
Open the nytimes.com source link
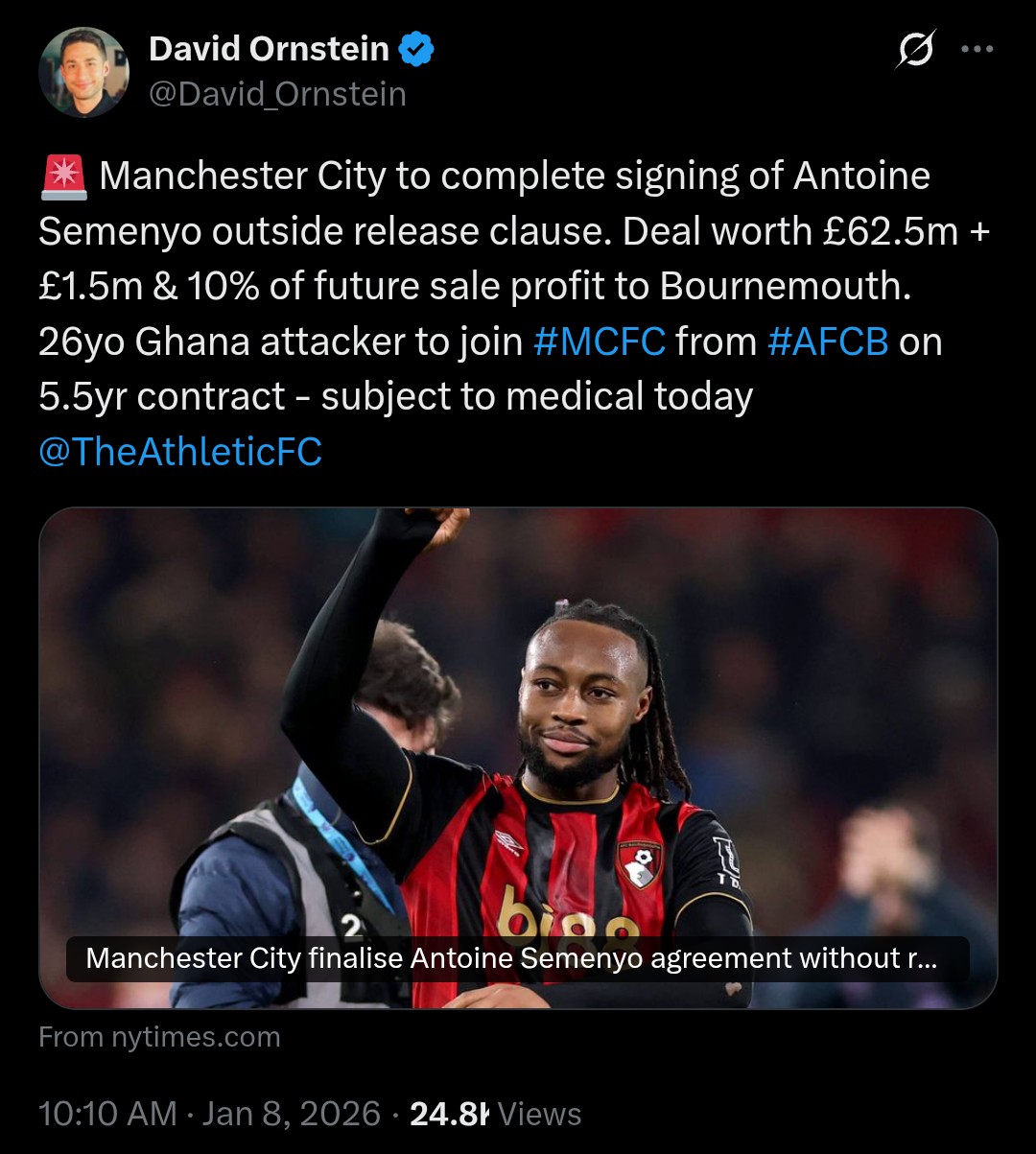pyautogui.click(x=159, y=1037)
